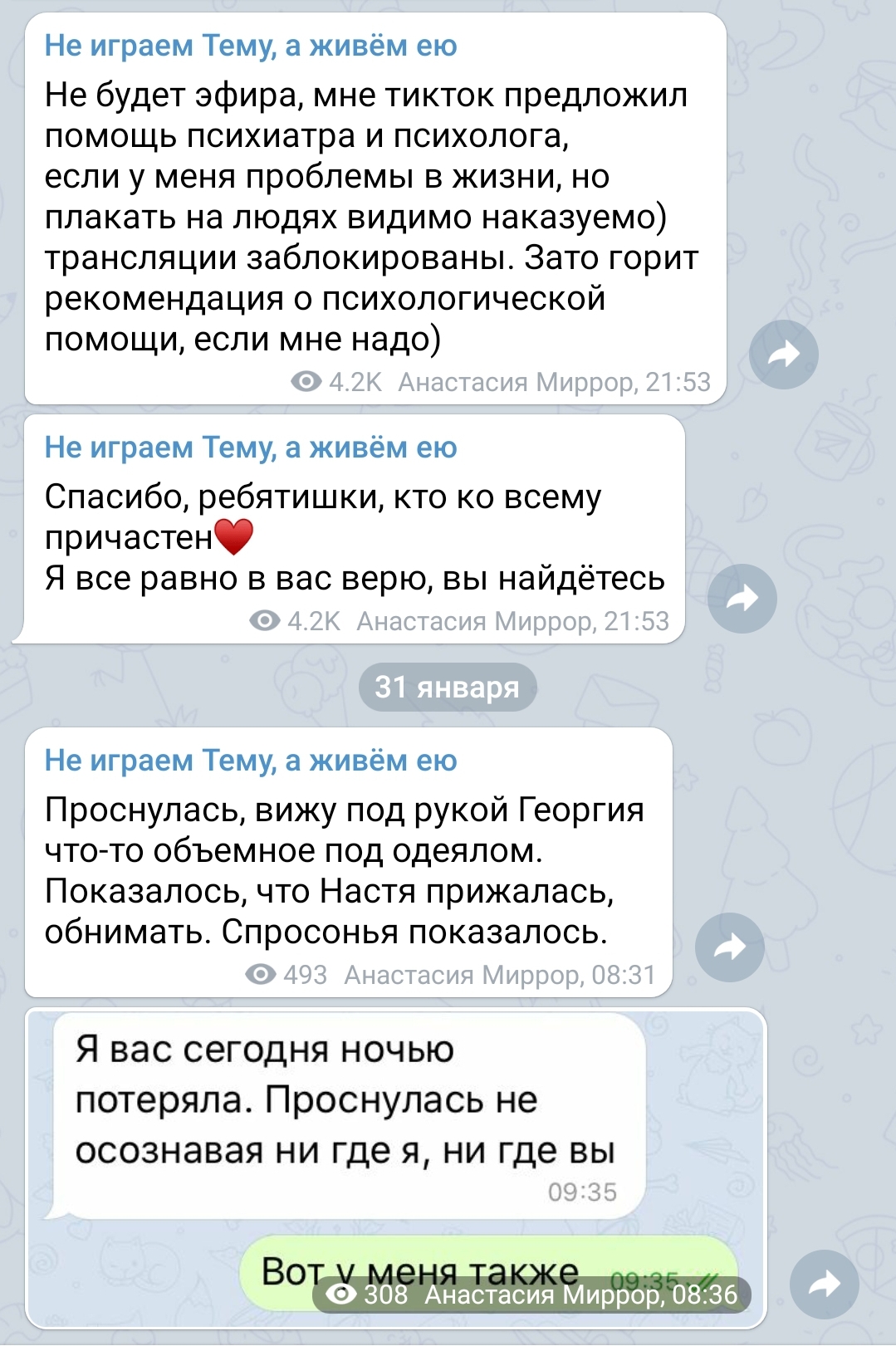Open the channel name above the 'Спасибо, ребятишки' post
Image resolution: width=896 pixels, height=1346 pixels.
tap(251, 448)
